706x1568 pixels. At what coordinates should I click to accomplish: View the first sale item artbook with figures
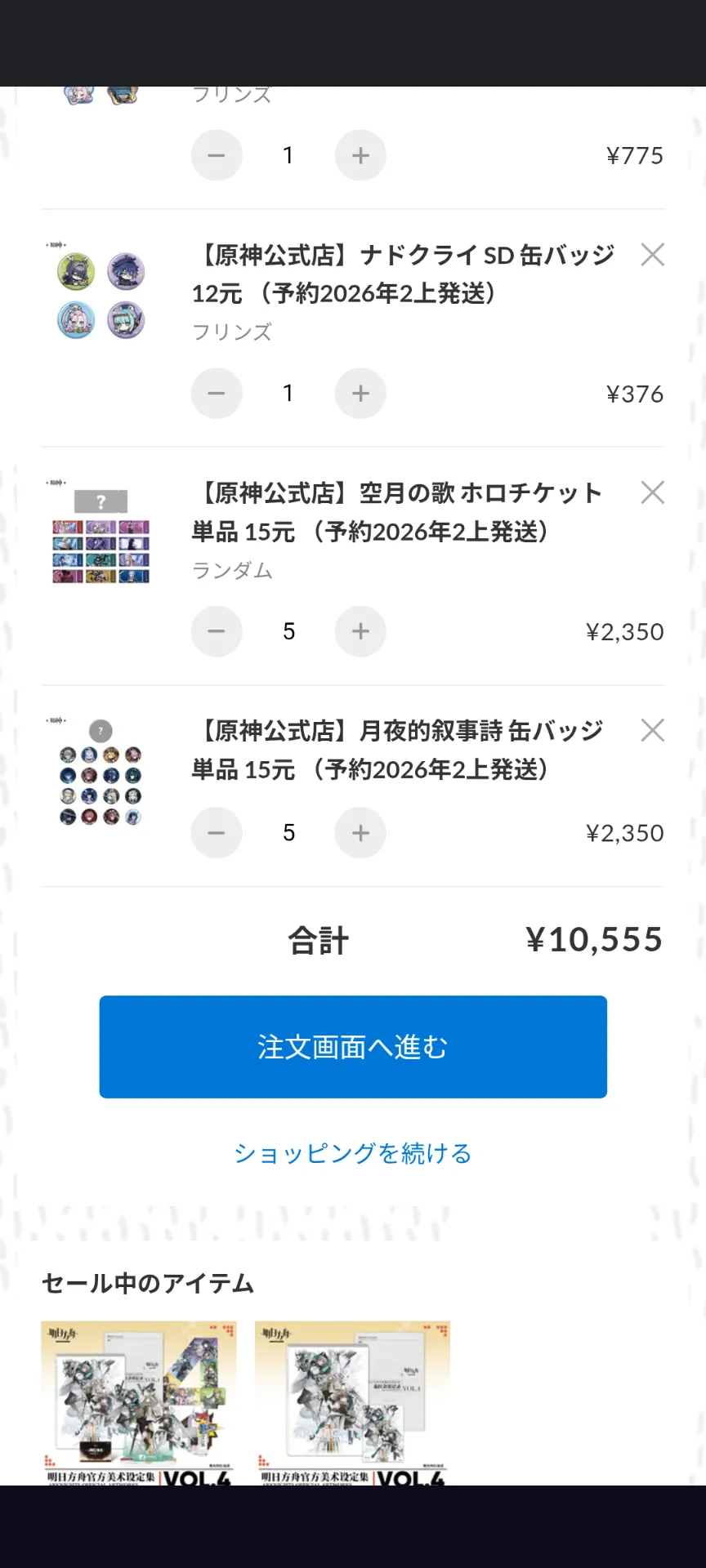pyautogui.click(x=139, y=1402)
